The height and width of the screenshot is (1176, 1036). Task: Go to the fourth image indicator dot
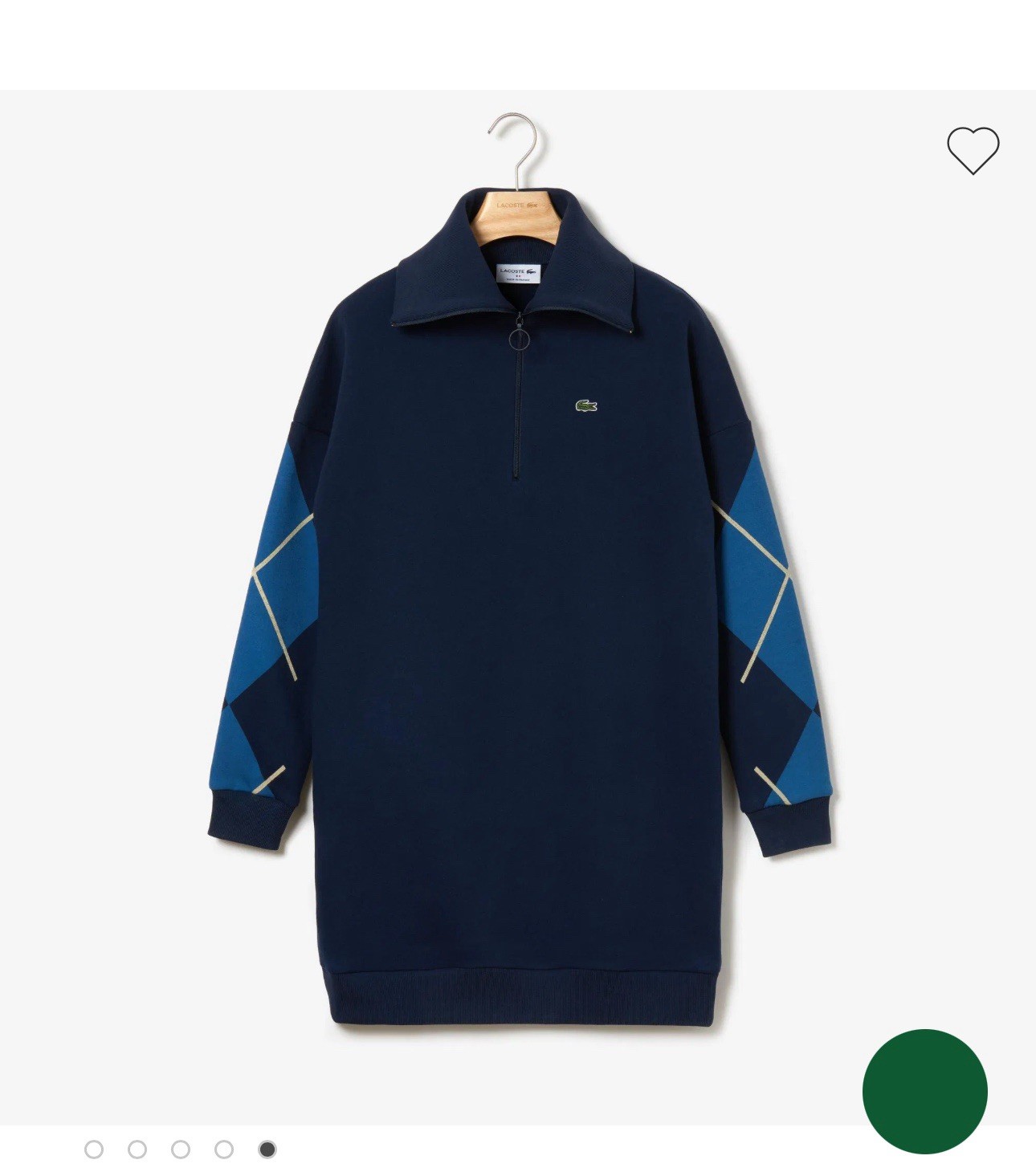(224, 1150)
